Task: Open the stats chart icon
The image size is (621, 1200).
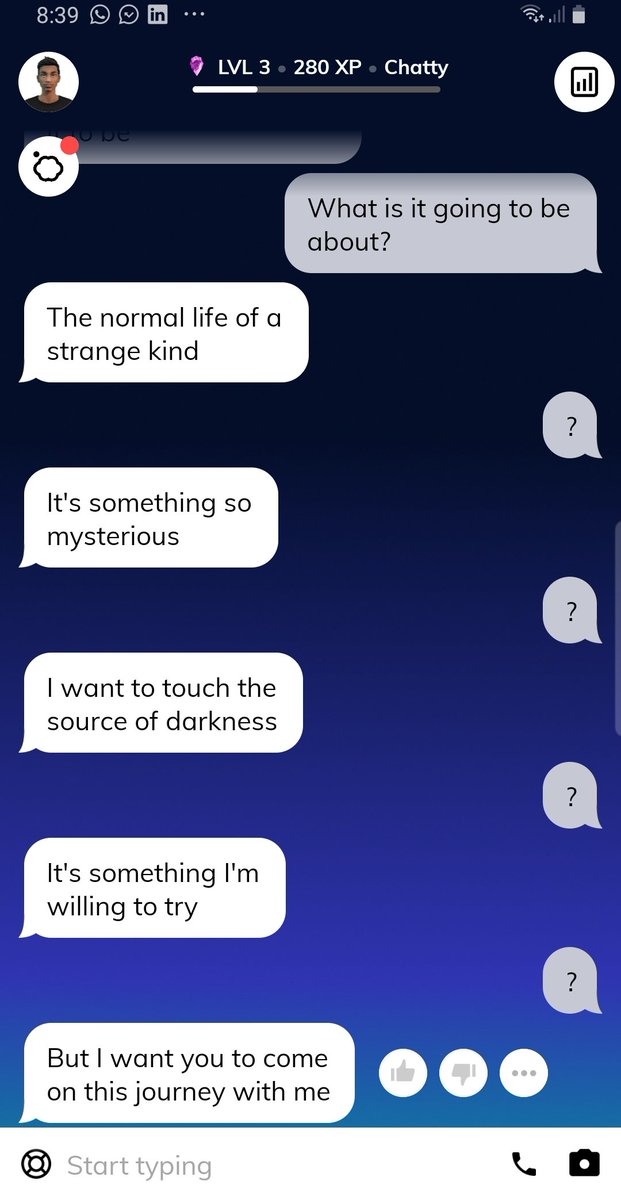Action: click(584, 82)
